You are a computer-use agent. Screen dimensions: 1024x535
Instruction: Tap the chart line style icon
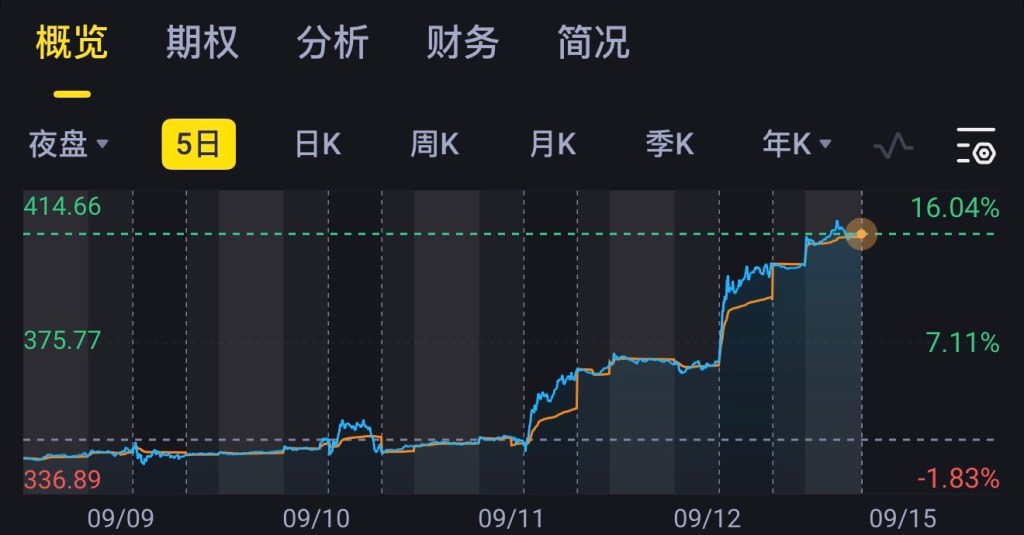[x=892, y=146]
